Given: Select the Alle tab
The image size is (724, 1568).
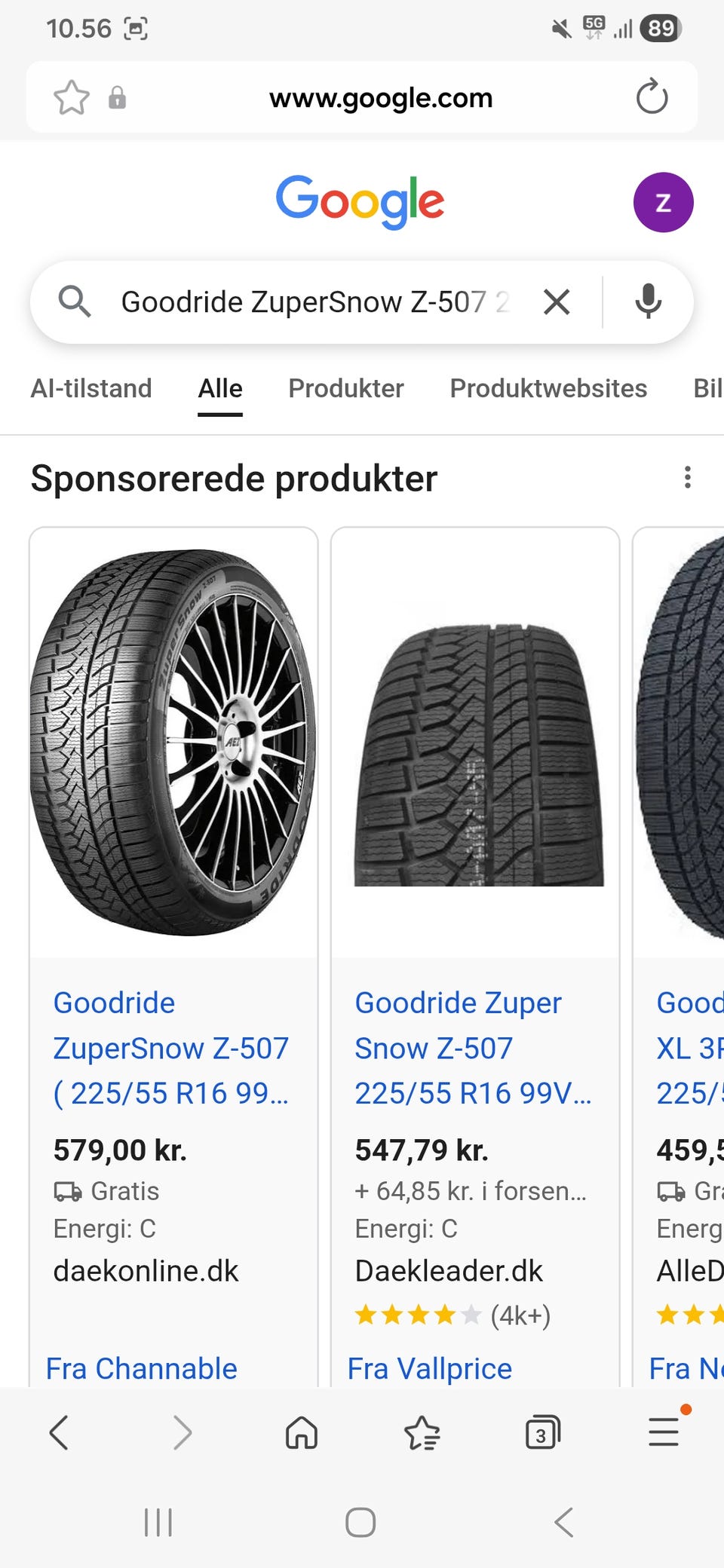Looking at the screenshot, I should point(220,388).
